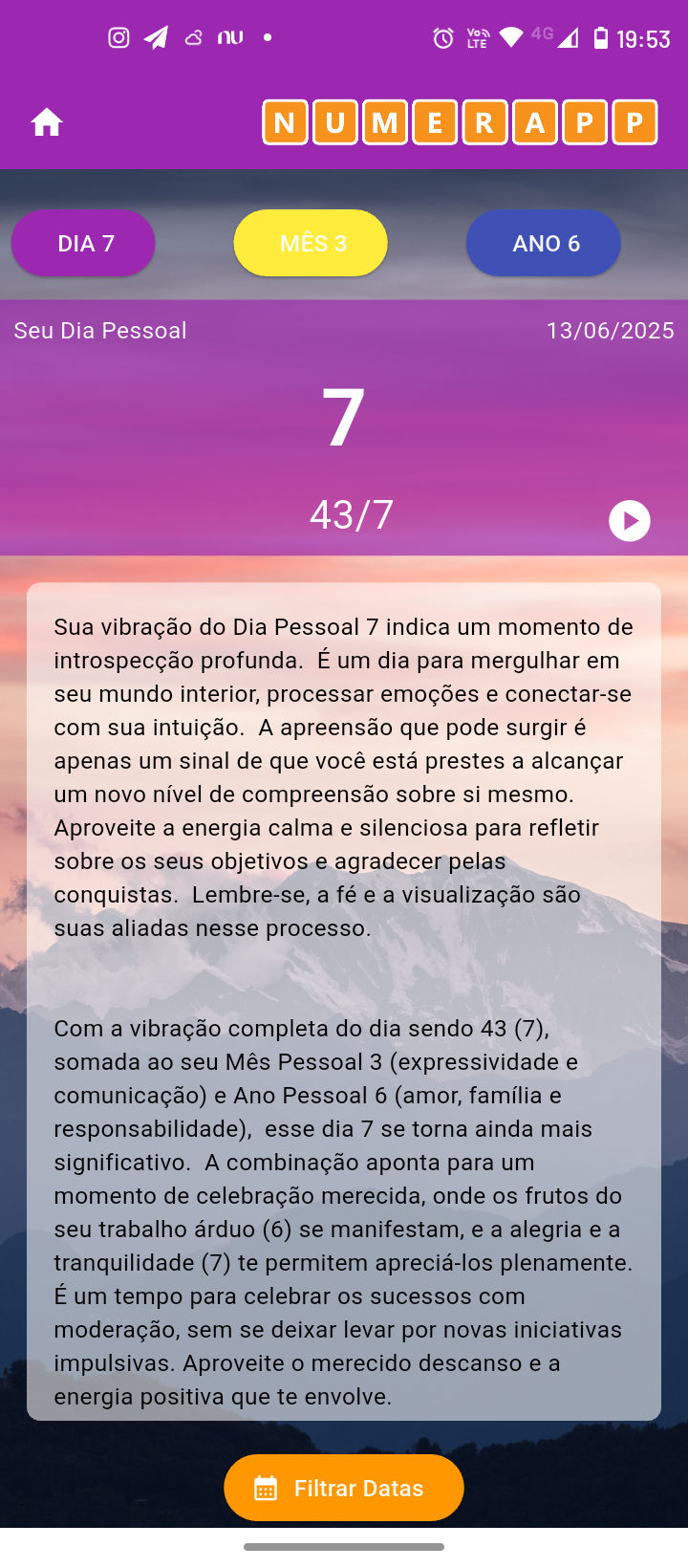Open Filtrar Datas button
Viewport: 688px width, 1568px height.
pos(344,1488)
